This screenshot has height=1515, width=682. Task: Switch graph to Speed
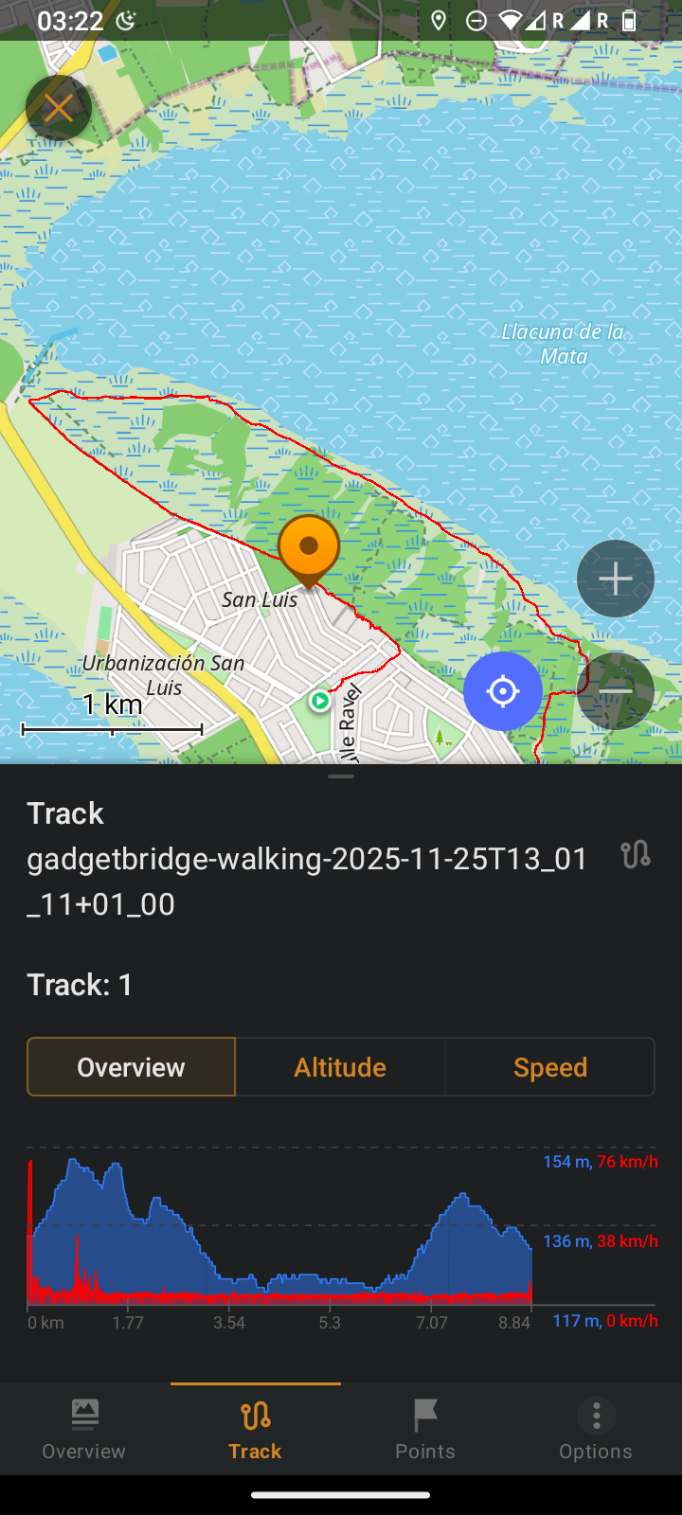[550, 1067]
